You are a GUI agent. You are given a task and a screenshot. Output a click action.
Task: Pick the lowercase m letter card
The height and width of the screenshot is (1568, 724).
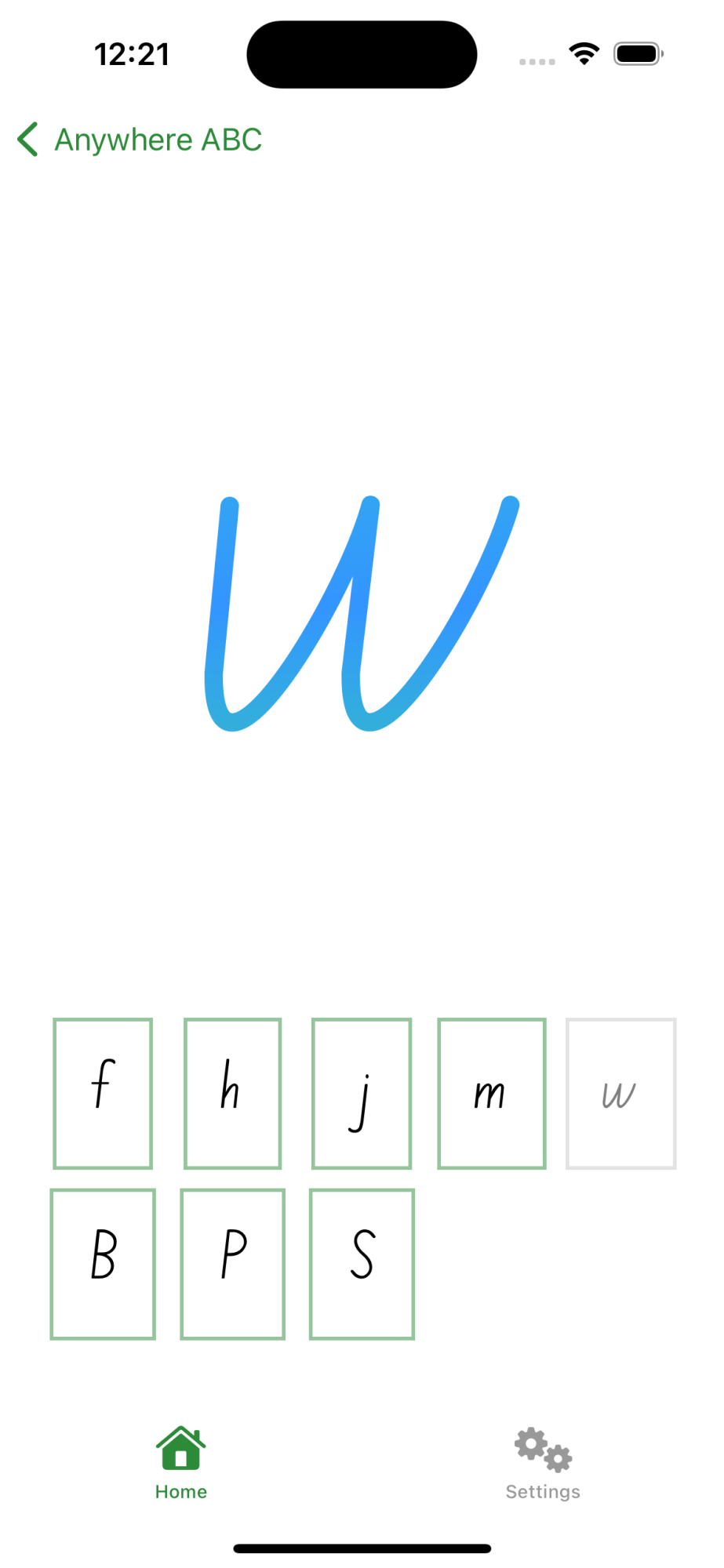[x=491, y=1093]
